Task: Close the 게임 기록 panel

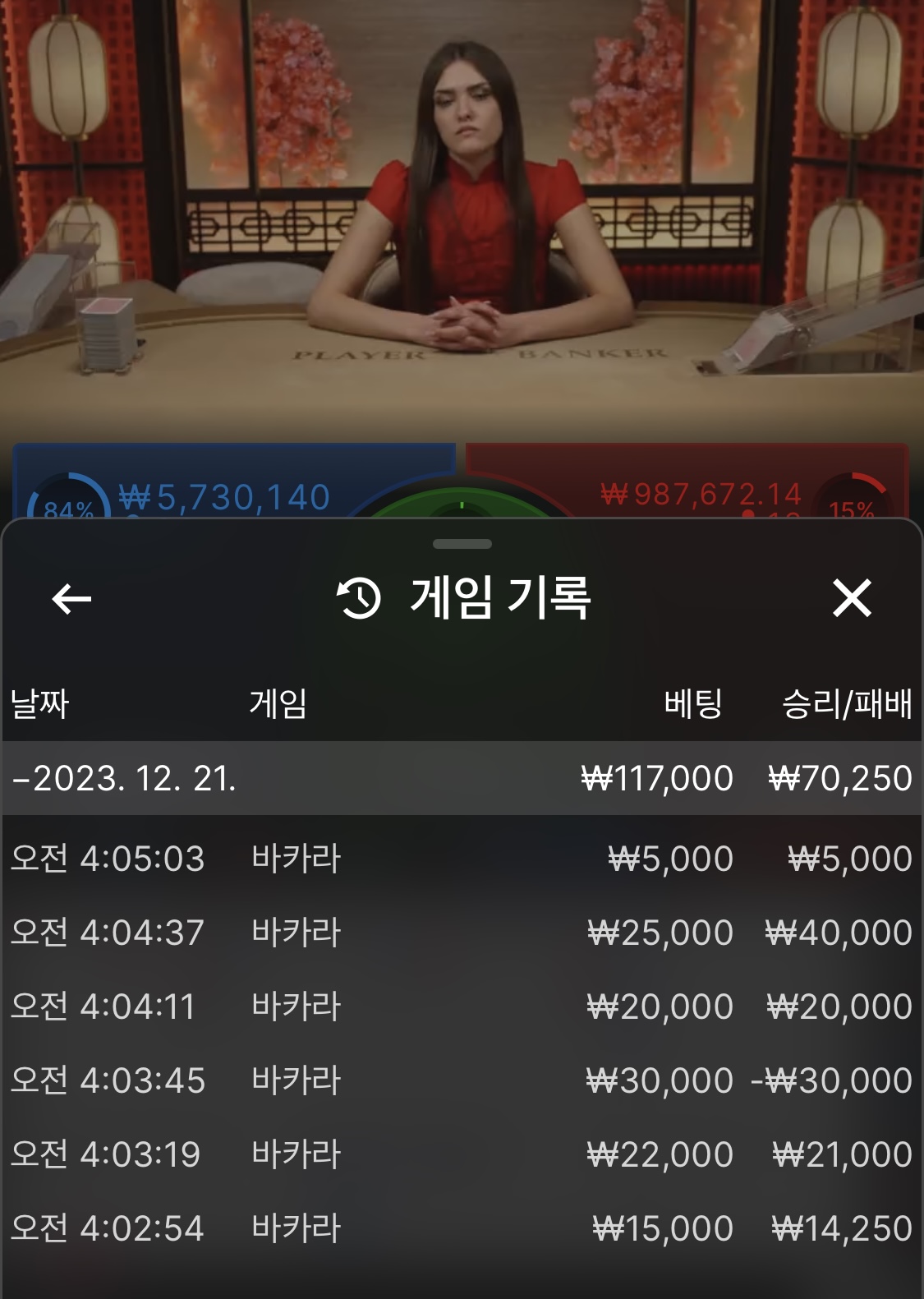Action: (852, 597)
